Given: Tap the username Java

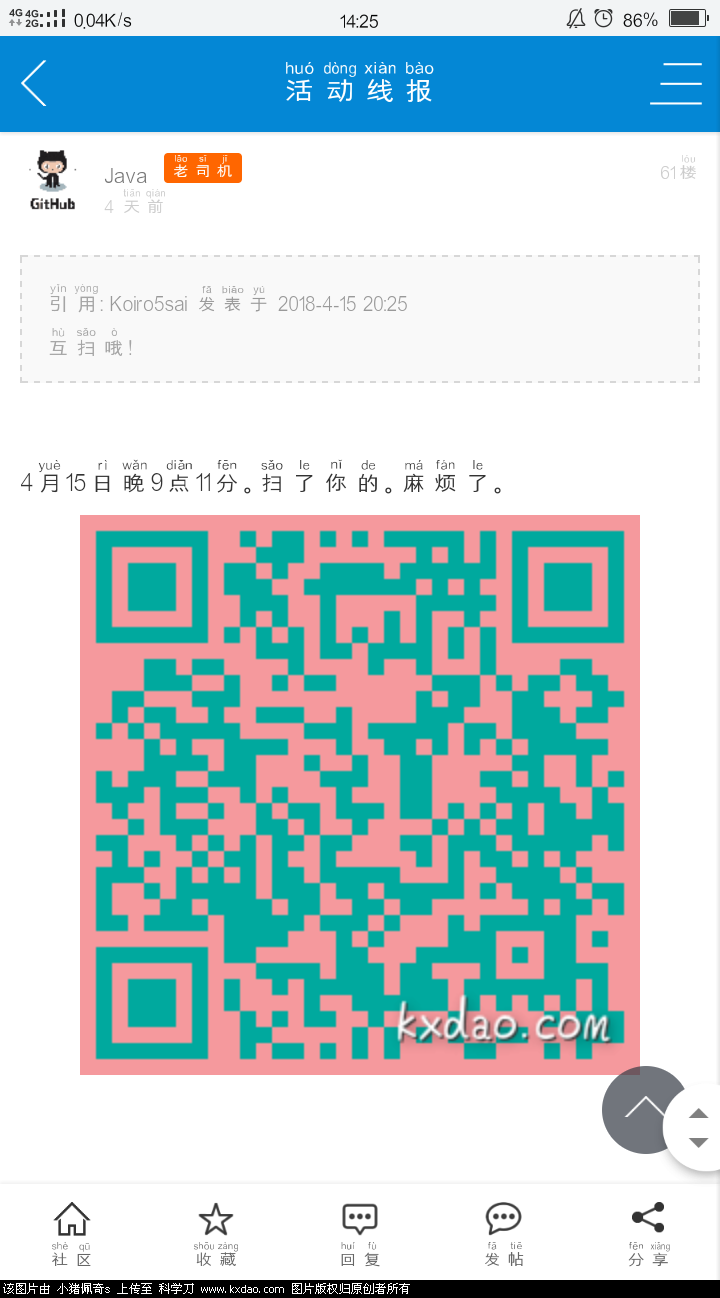Looking at the screenshot, I should click(125, 175).
